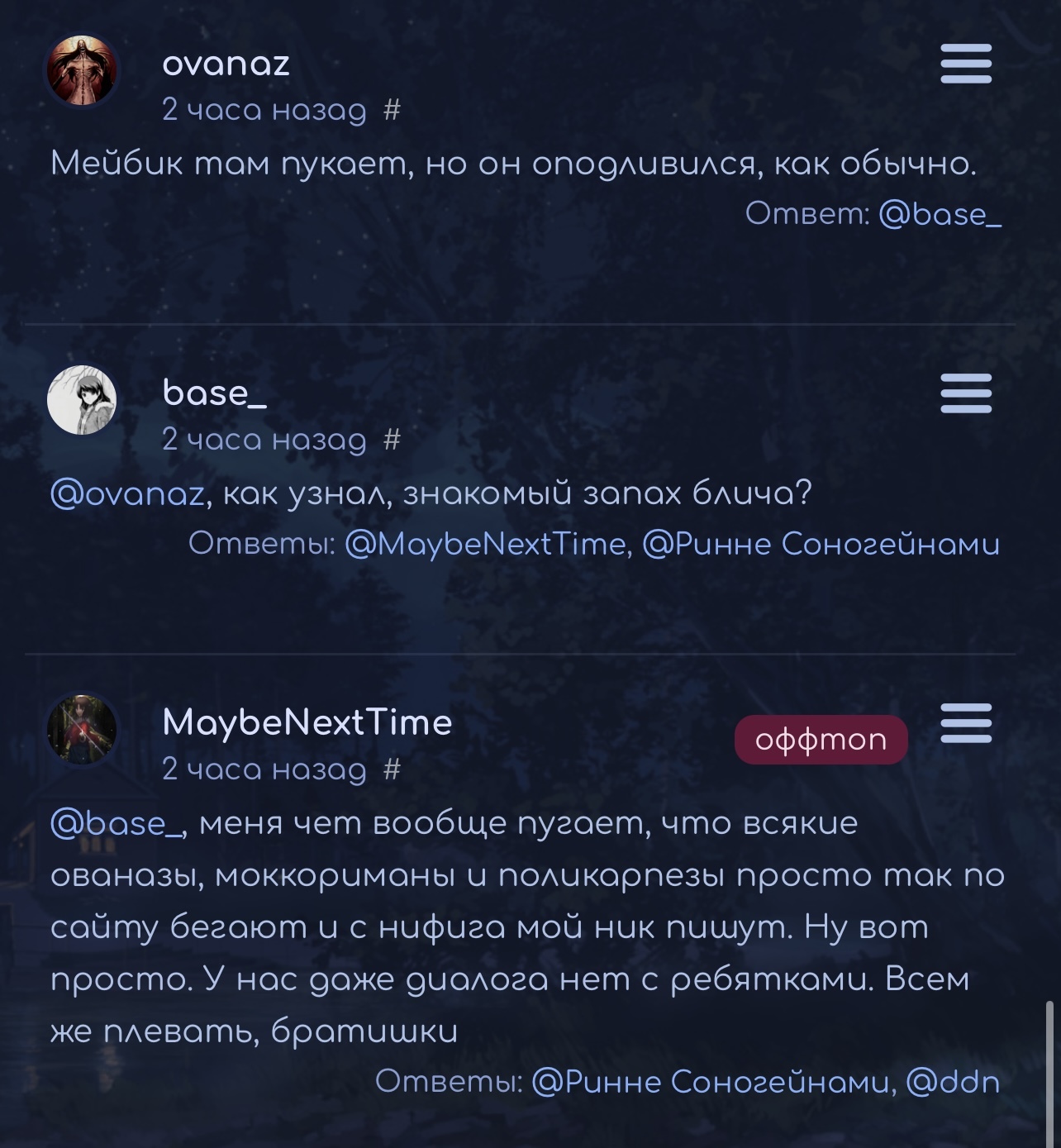The image size is (1061, 1148).
Task: Jump to @Ринне Соногейнами reply under base_'s comment
Action: pos(821,544)
